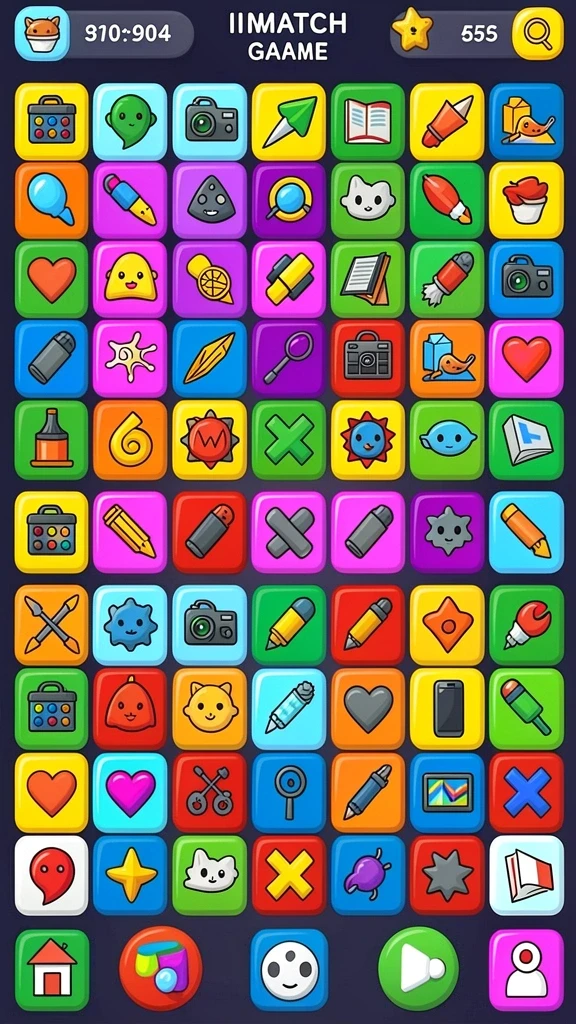Tap the purple turtle tile

[x=368, y=875]
